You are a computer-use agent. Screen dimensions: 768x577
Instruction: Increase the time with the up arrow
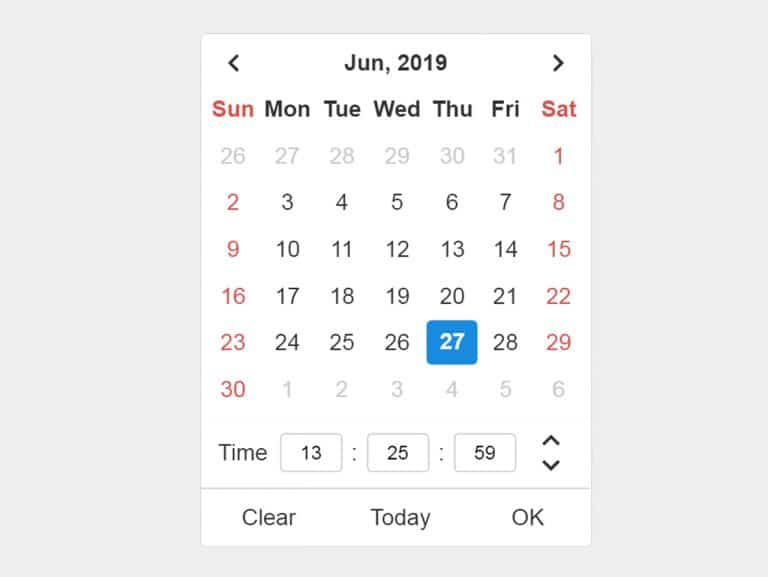550,441
